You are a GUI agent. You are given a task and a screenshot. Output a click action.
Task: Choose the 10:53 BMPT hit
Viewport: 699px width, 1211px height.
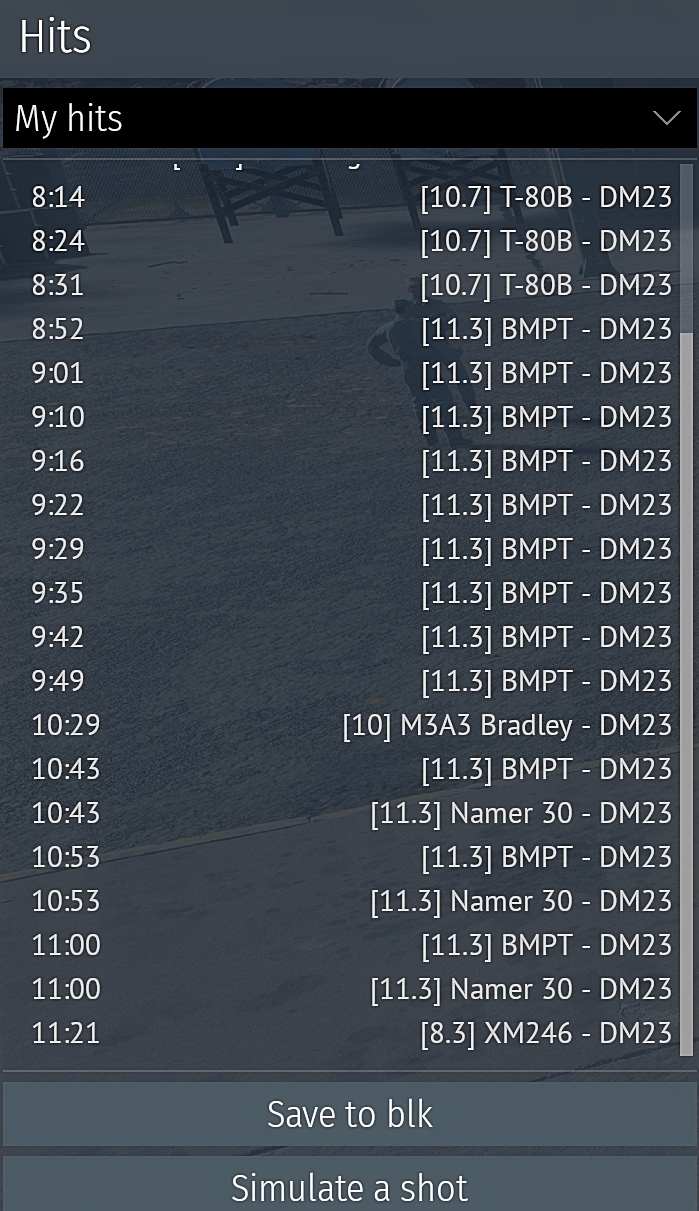pos(349,857)
